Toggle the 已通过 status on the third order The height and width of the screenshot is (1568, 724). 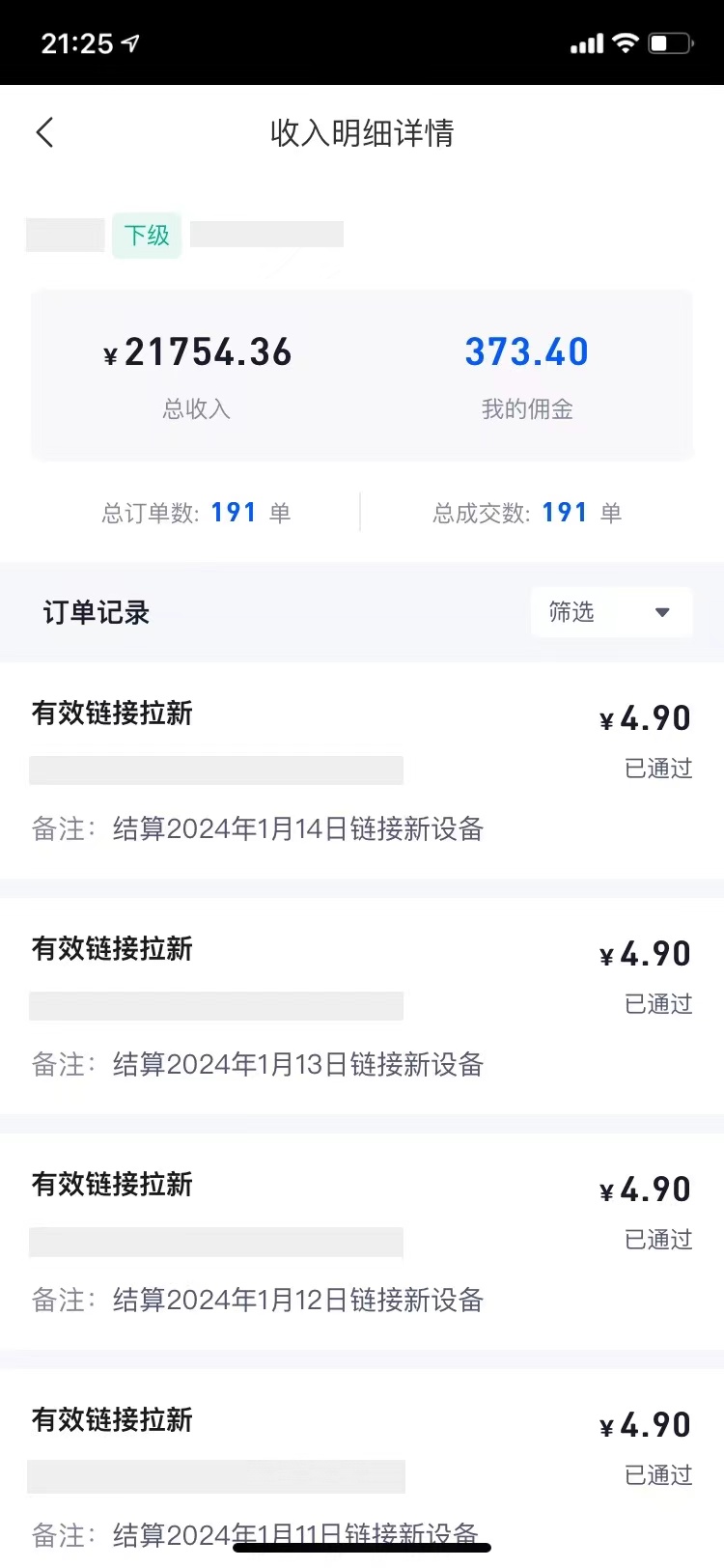click(x=657, y=1240)
